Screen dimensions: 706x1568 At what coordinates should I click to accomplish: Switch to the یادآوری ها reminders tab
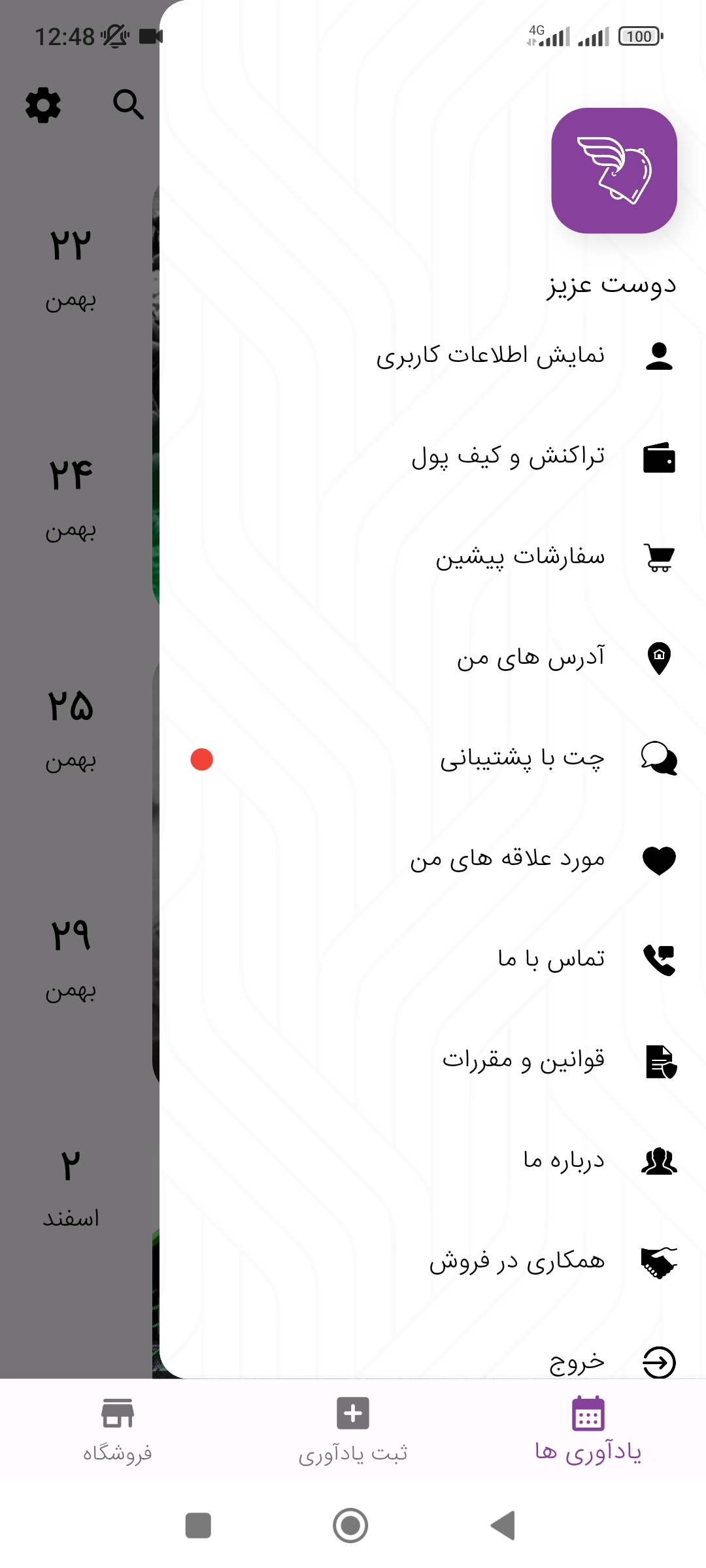click(x=588, y=1430)
